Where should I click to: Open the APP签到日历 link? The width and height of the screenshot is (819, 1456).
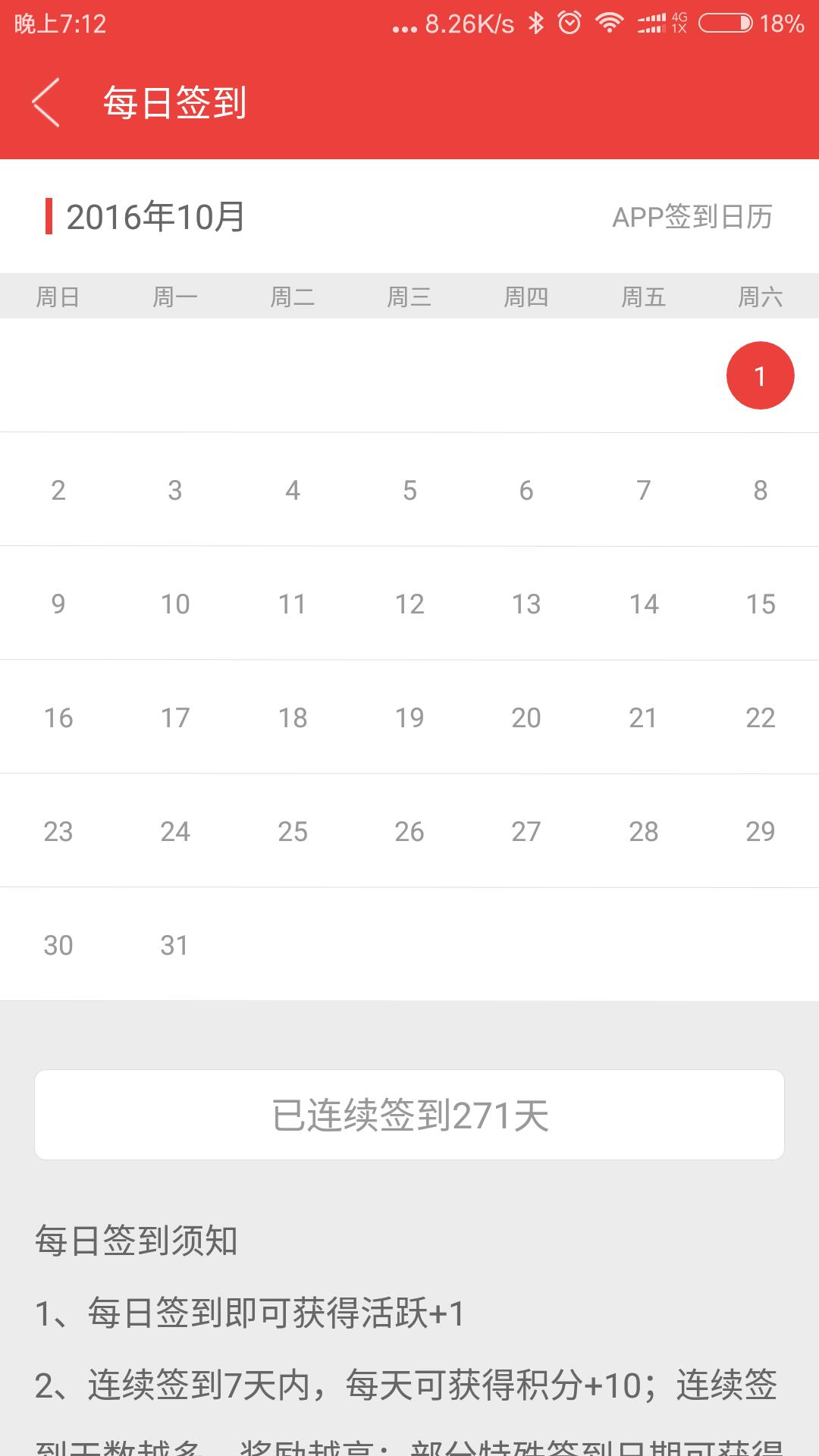coord(692,217)
